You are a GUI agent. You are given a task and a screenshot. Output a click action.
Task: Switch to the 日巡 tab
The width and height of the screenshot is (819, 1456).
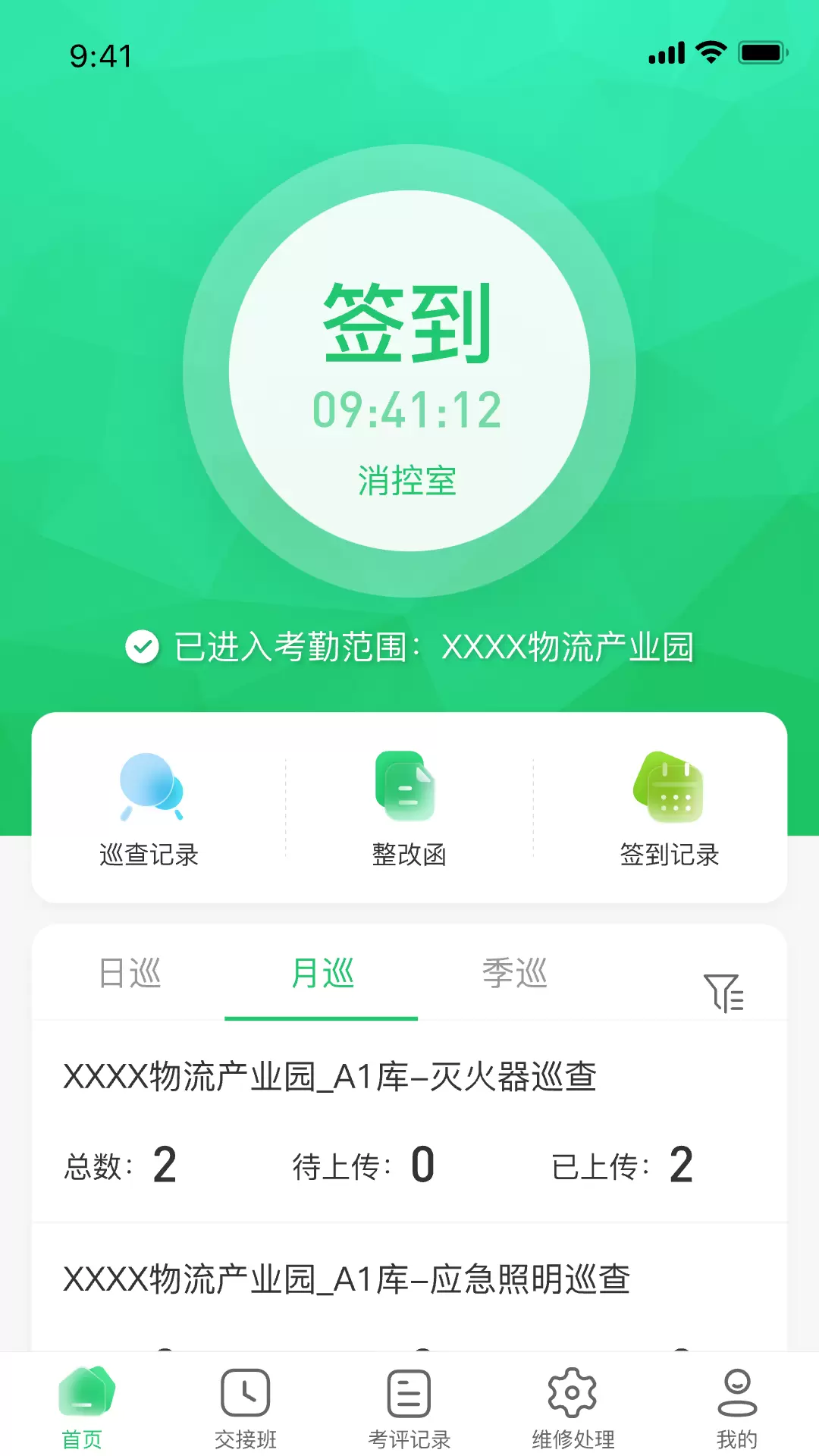(x=130, y=973)
